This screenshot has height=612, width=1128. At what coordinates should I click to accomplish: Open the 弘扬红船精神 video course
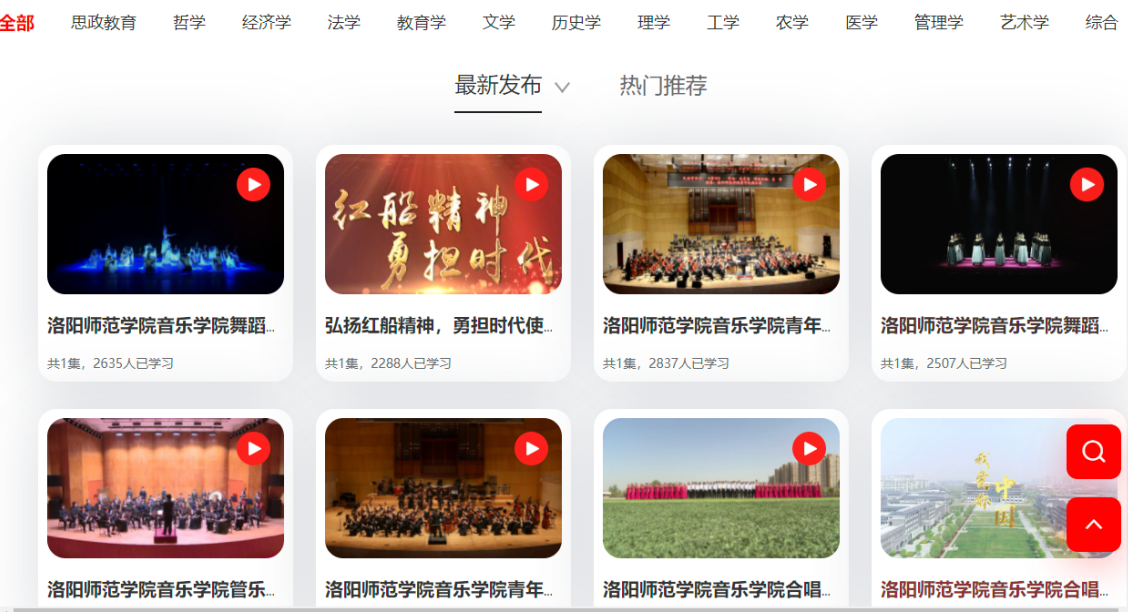[x=443, y=224]
